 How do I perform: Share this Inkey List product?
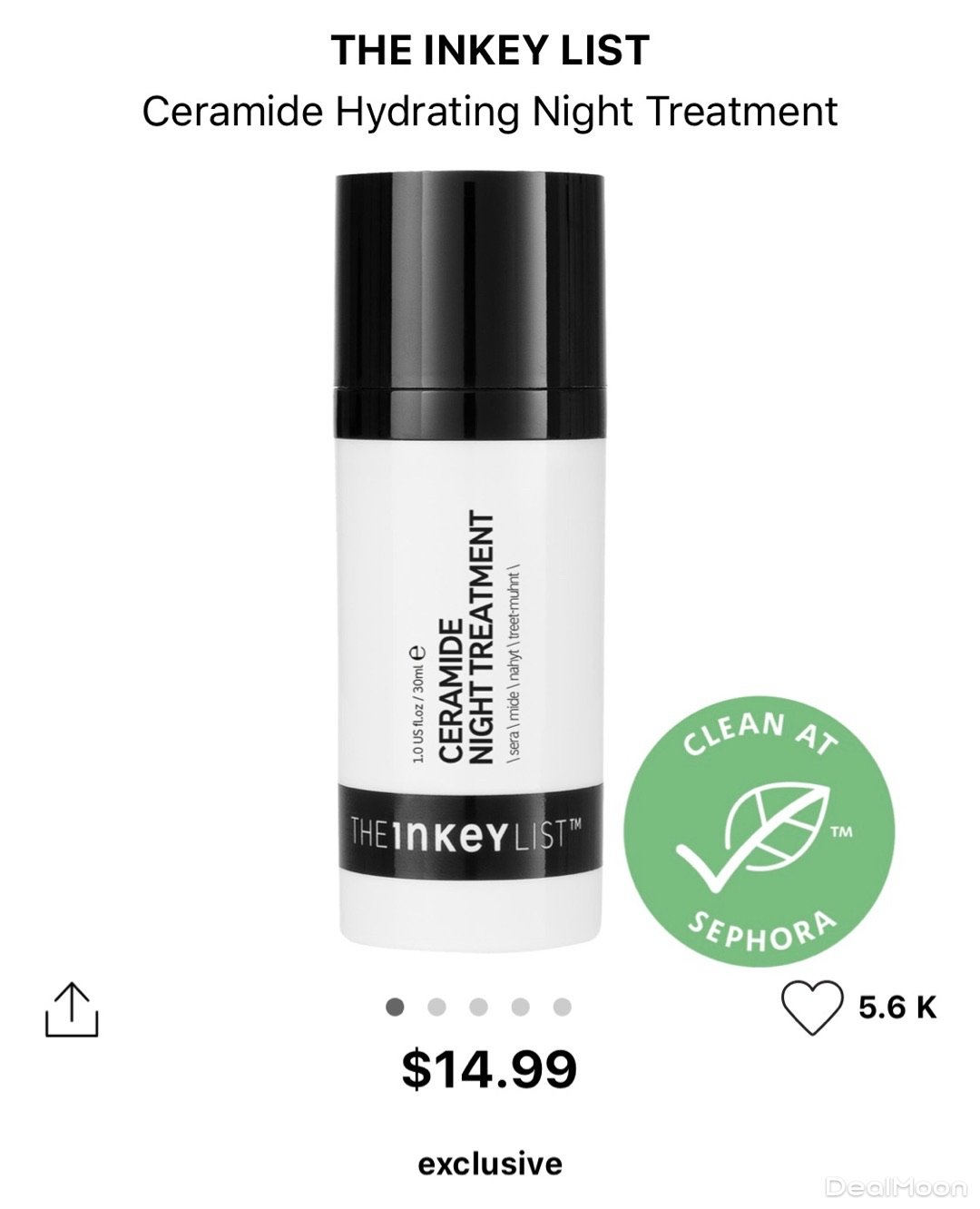72,1008
